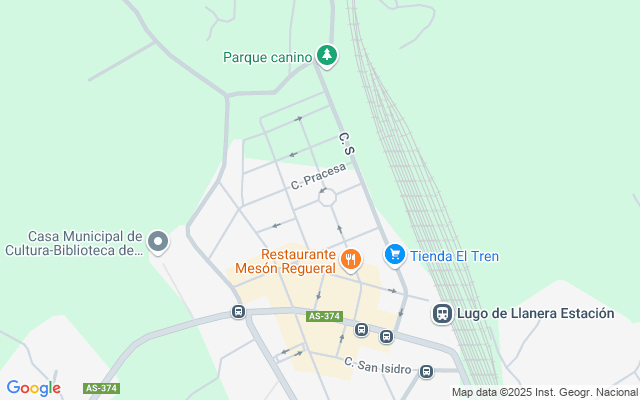
Task: Select the Parque canino marker
Action: point(325,56)
